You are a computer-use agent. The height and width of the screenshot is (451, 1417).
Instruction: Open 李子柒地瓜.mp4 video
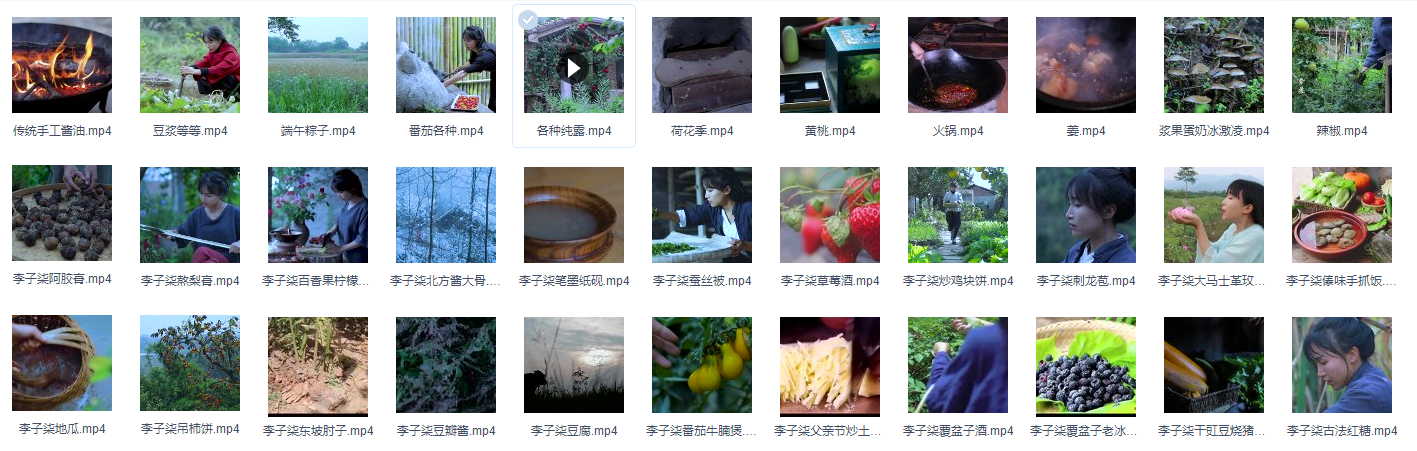[x=62, y=364]
